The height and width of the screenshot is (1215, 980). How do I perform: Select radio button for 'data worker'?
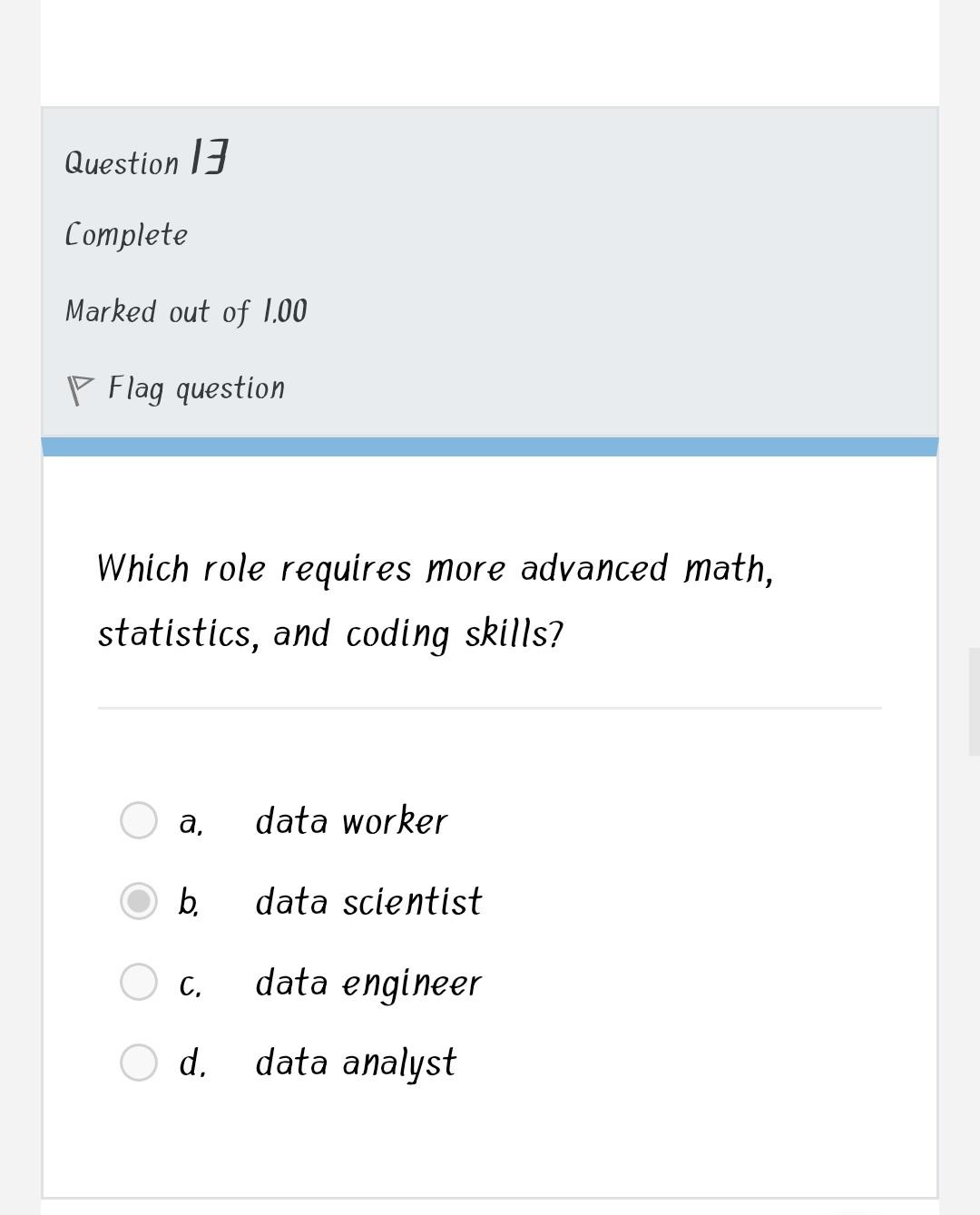coord(140,820)
